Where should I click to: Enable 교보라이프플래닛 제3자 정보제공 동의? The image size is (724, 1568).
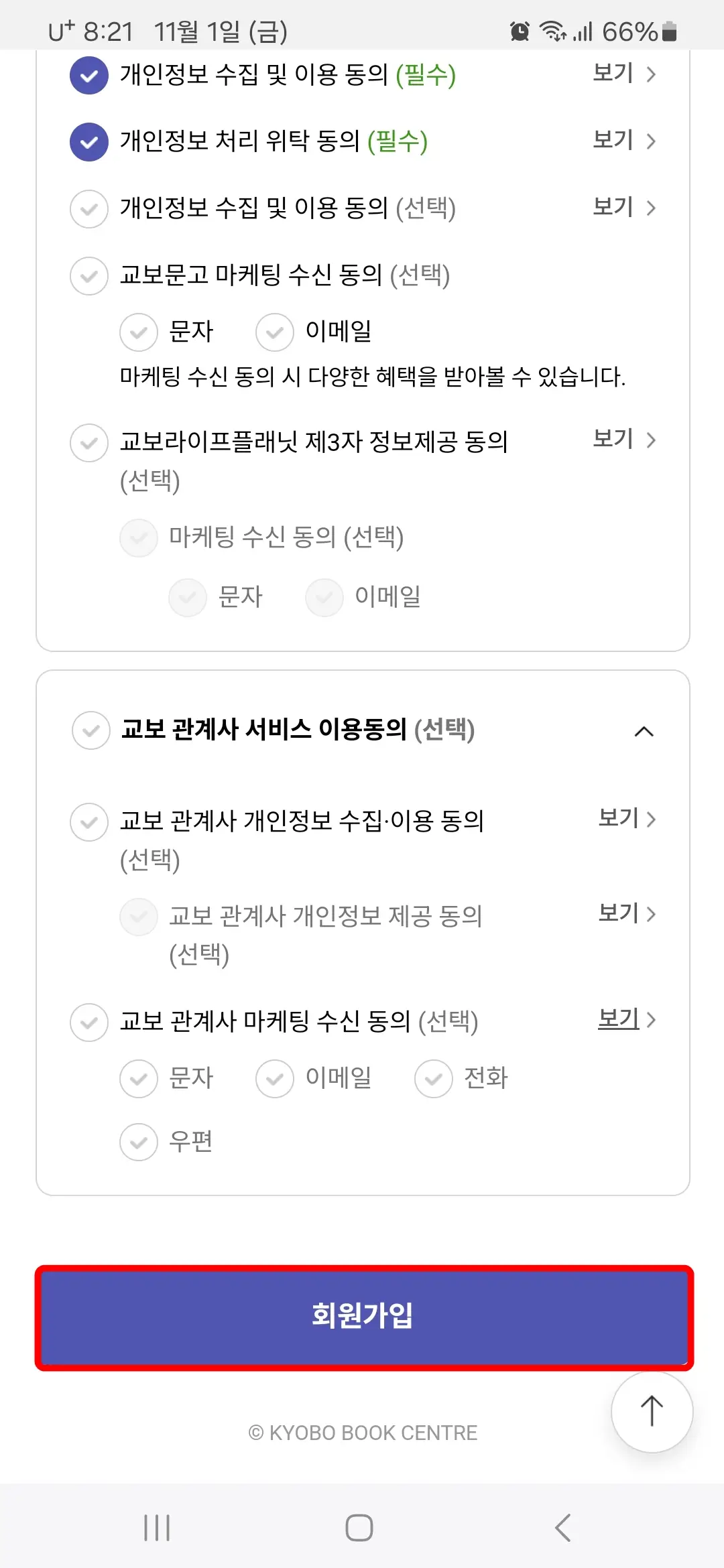(x=88, y=442)
